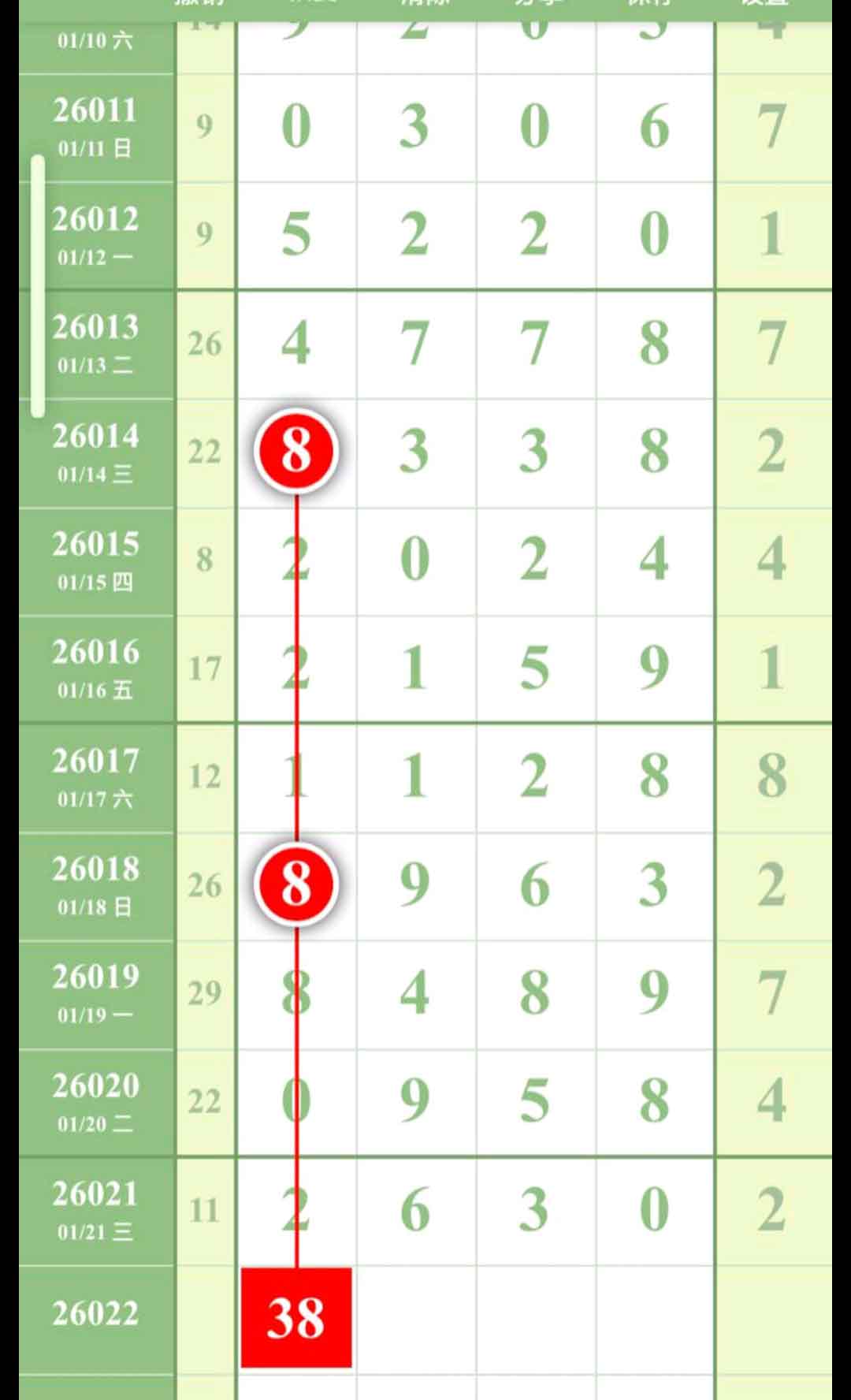Tap the vertical scrollbar handle beside the issue numbers
851x1400 pixels.
click(38, 285)
